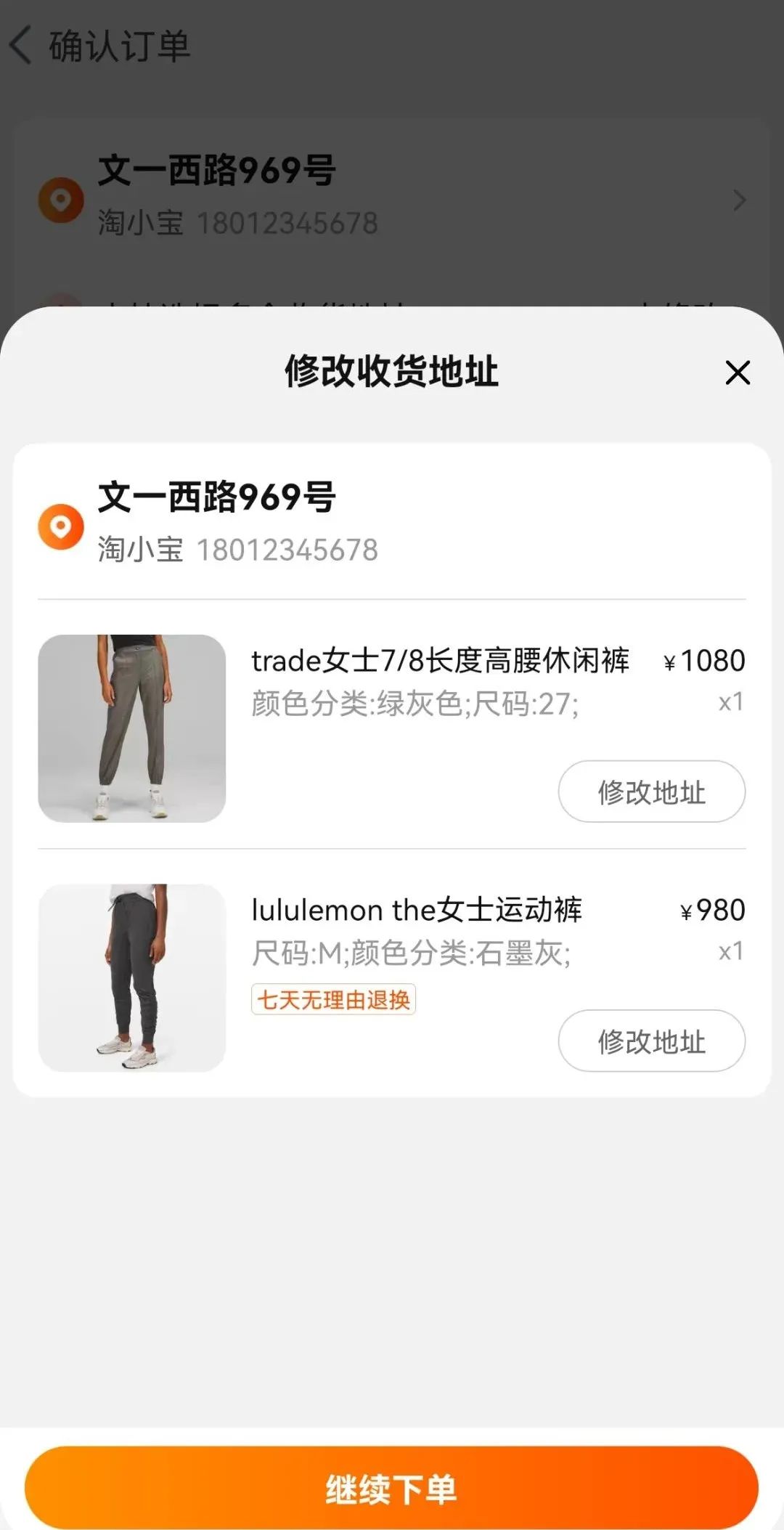Click 修改地址 for the trade休闲裤 item
The height and width of the screenshot is (1530, 784).
pyautogui.click(x=651, y=792)
